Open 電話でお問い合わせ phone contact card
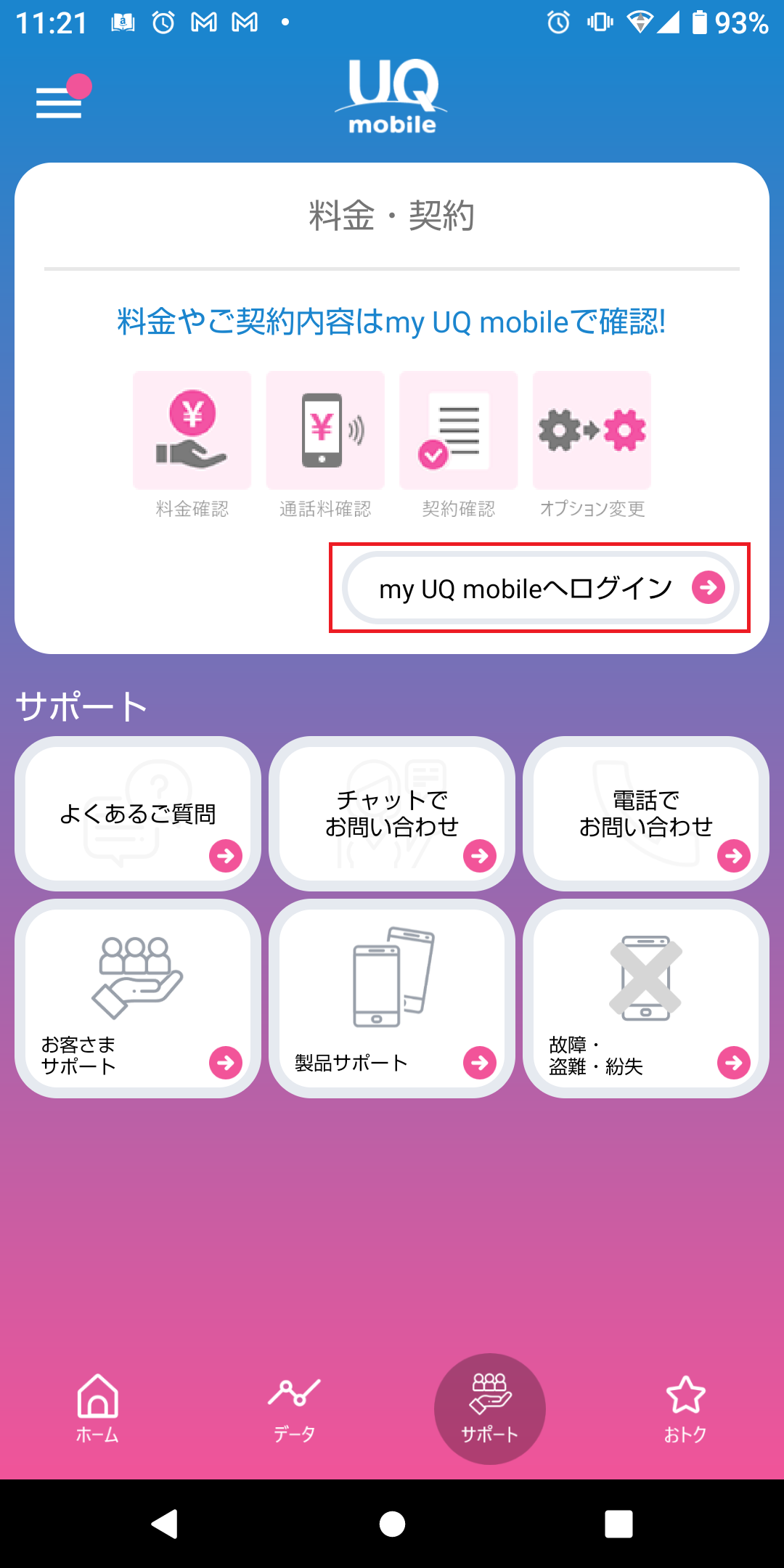 pyautogui.click(x=647, y=814)
